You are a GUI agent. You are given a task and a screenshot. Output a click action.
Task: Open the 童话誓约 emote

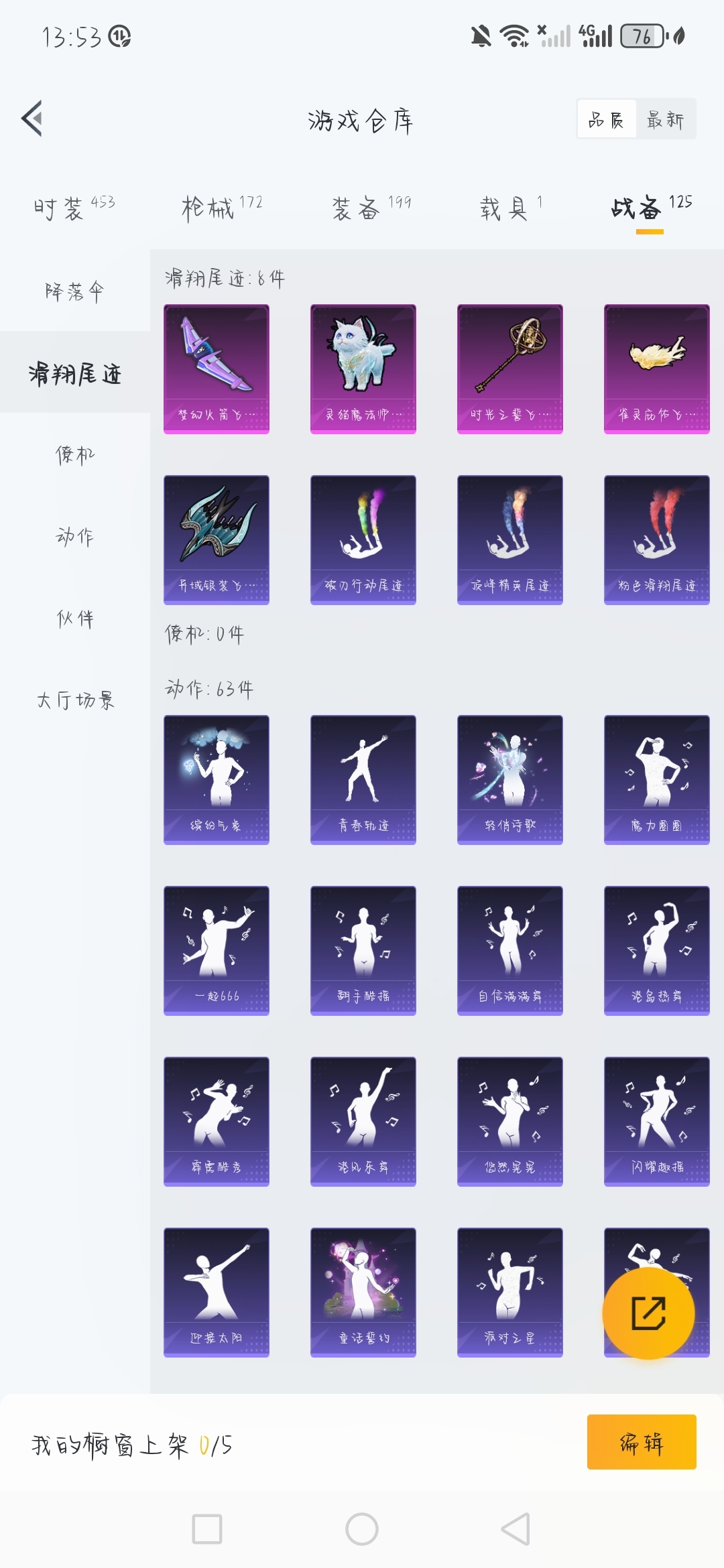tap(363, 1292)
